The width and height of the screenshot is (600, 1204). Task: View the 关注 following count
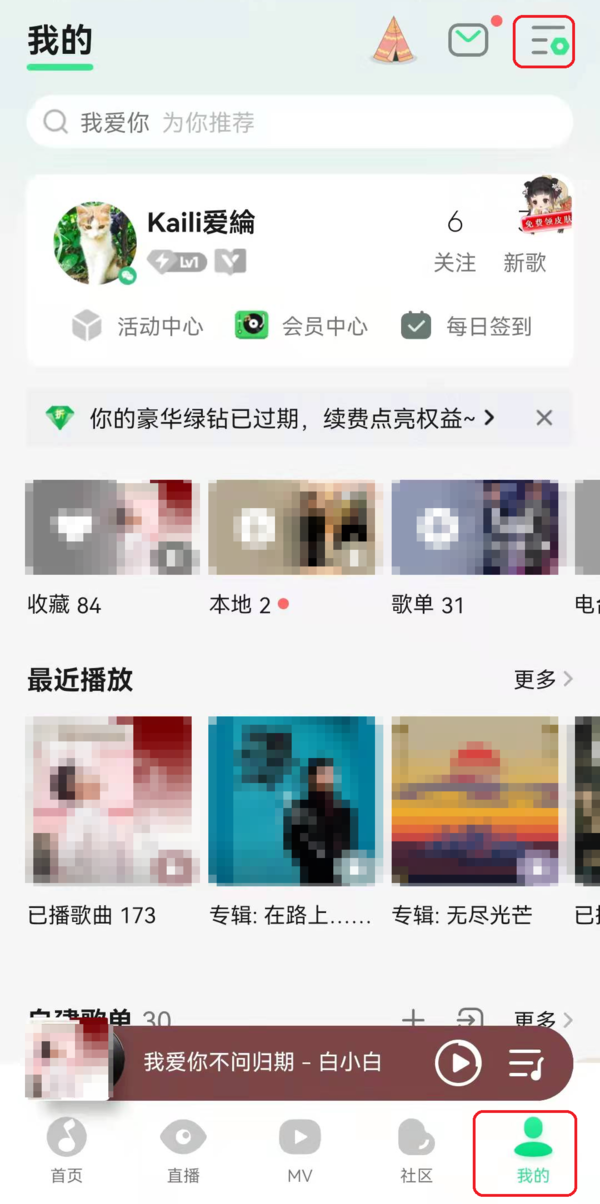point(455,241)
